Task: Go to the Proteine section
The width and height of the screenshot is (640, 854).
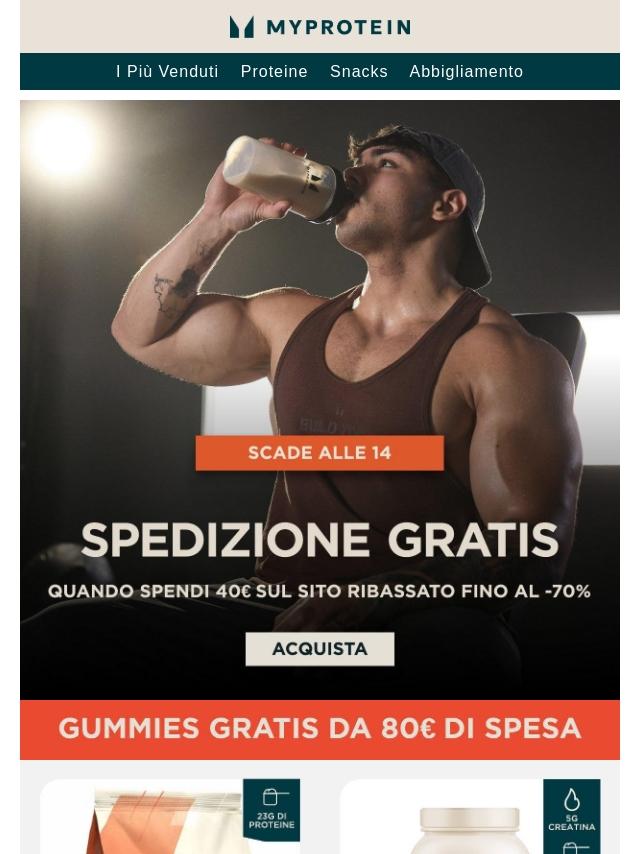Action: (x=274, y=72)
